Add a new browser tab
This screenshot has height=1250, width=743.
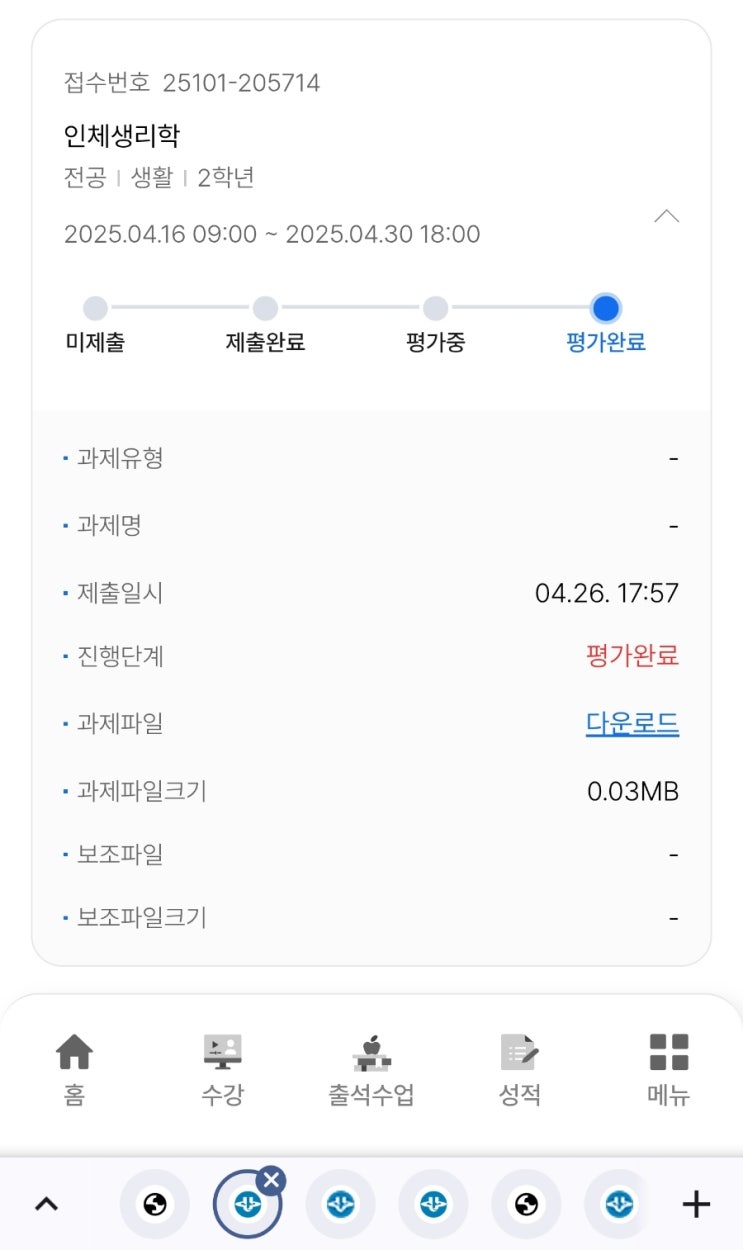[x=696, y=1205]
